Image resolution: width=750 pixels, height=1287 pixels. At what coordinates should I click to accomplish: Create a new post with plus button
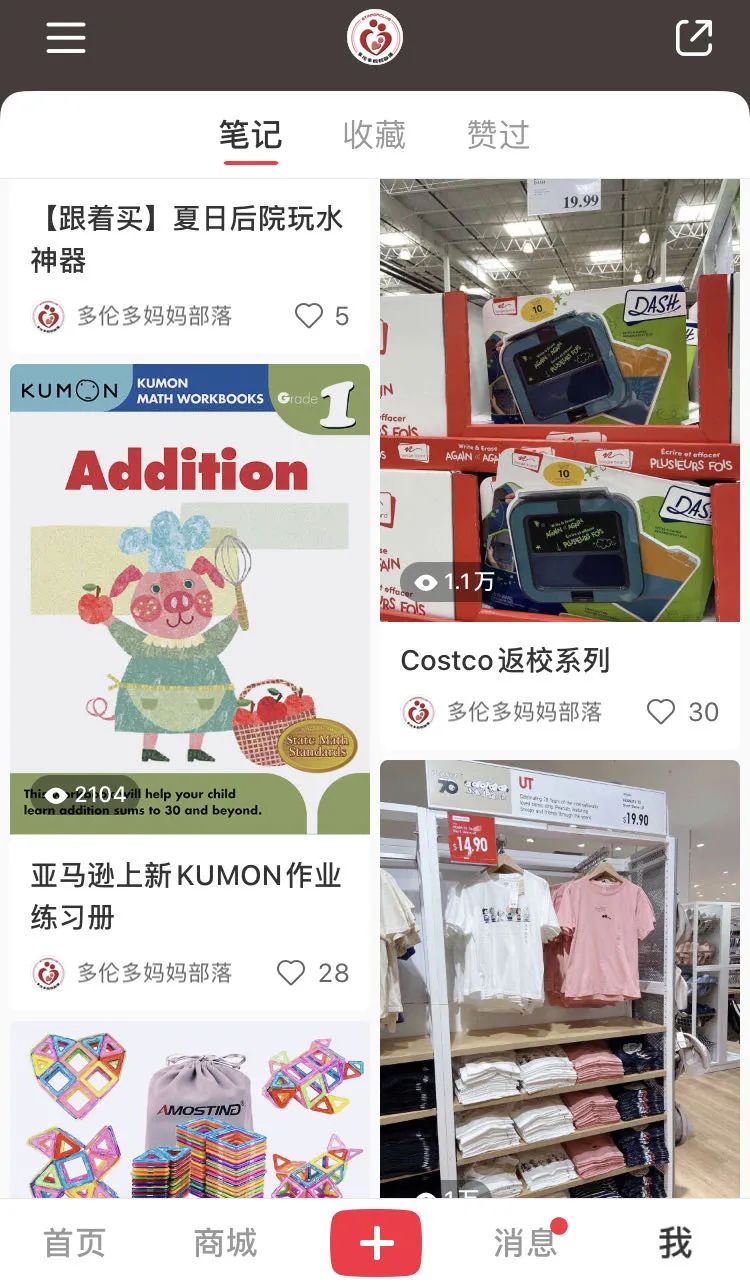point(376,1243)
